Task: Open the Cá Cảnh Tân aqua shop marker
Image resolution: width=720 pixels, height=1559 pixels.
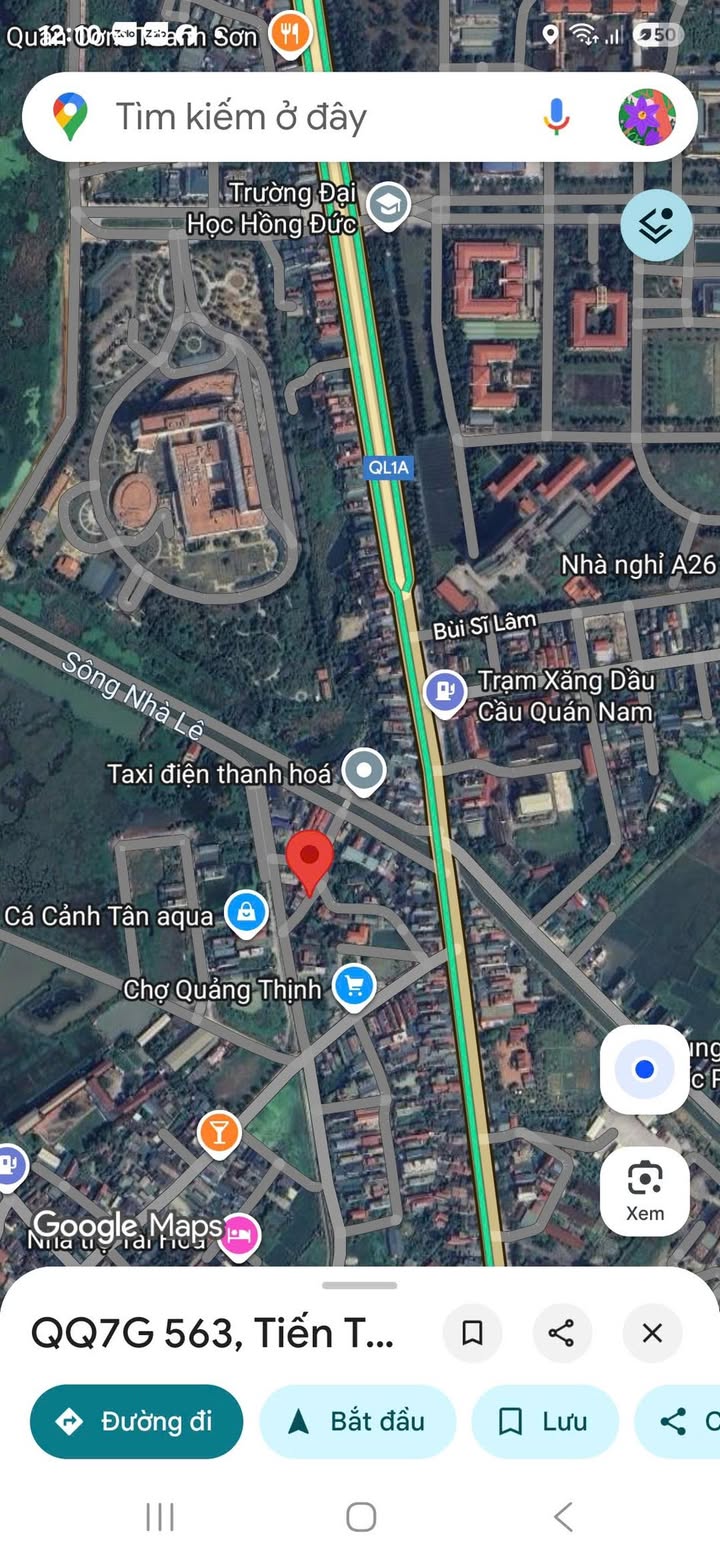Action: pyautogui.click(x=246, y=912)
